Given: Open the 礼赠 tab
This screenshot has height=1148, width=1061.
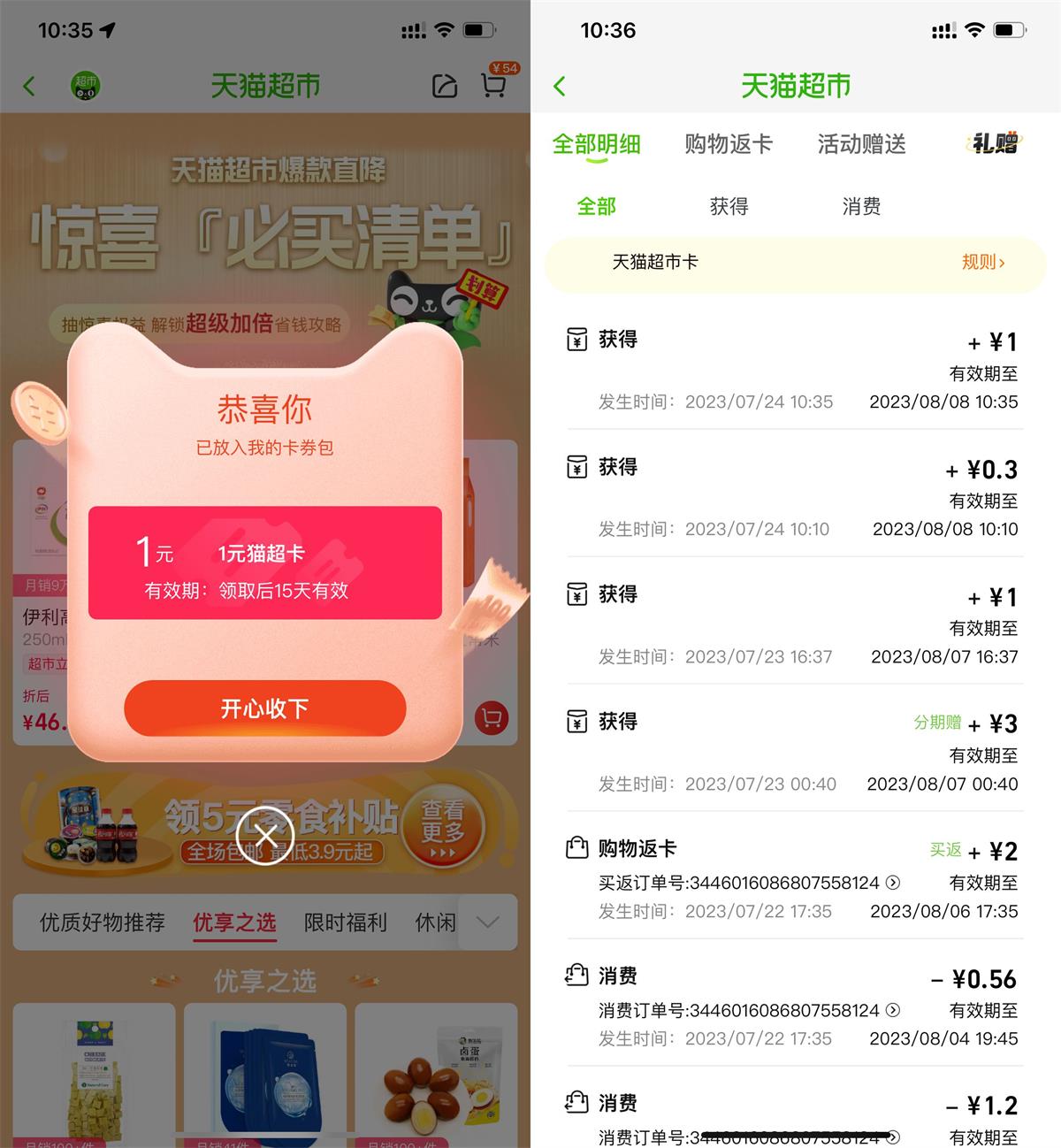Looking at the screenshot, I should tap(995, 143).
